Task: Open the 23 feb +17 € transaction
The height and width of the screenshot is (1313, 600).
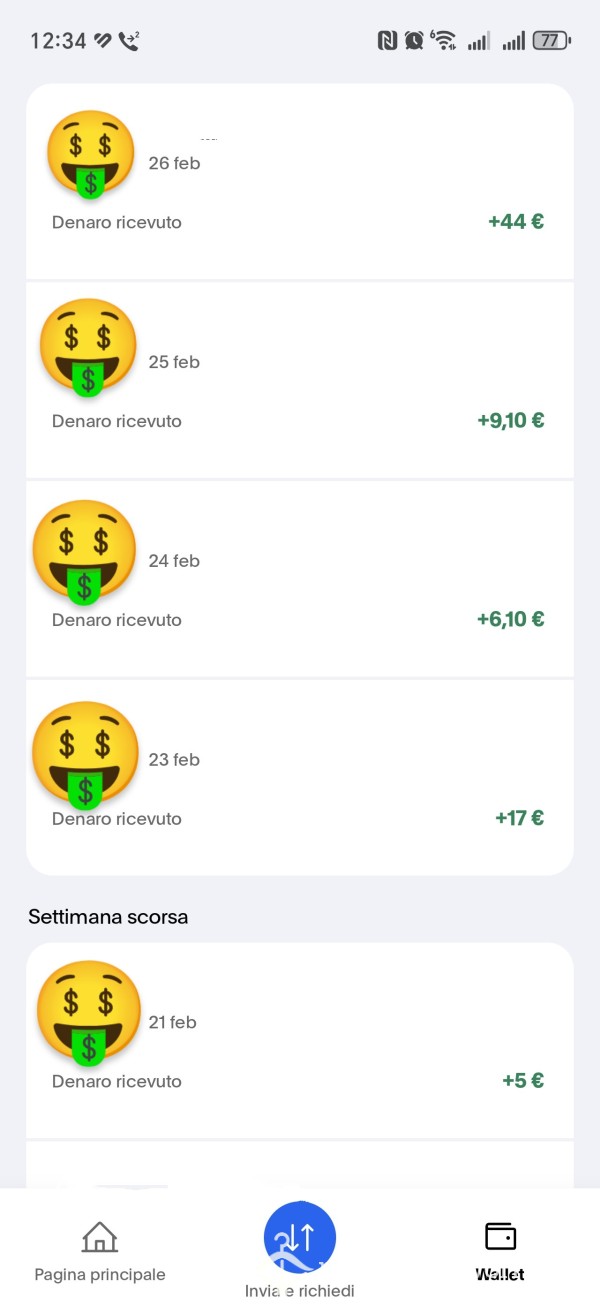Action: pyautogui.click(x=300, y=778)
